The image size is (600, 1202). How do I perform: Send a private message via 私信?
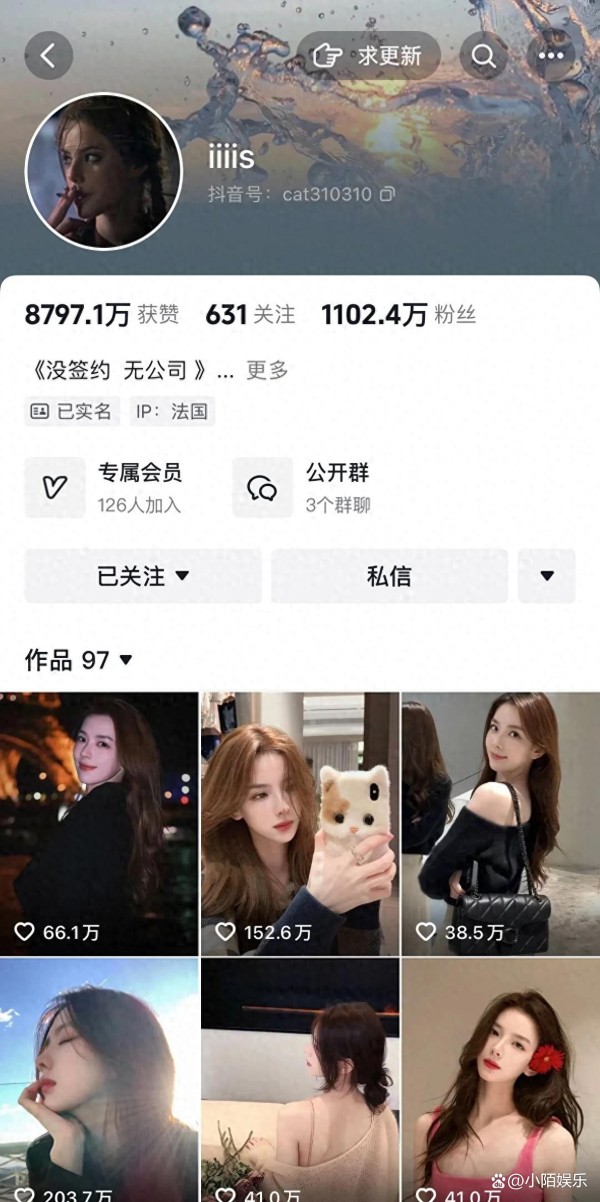[389, 576]
